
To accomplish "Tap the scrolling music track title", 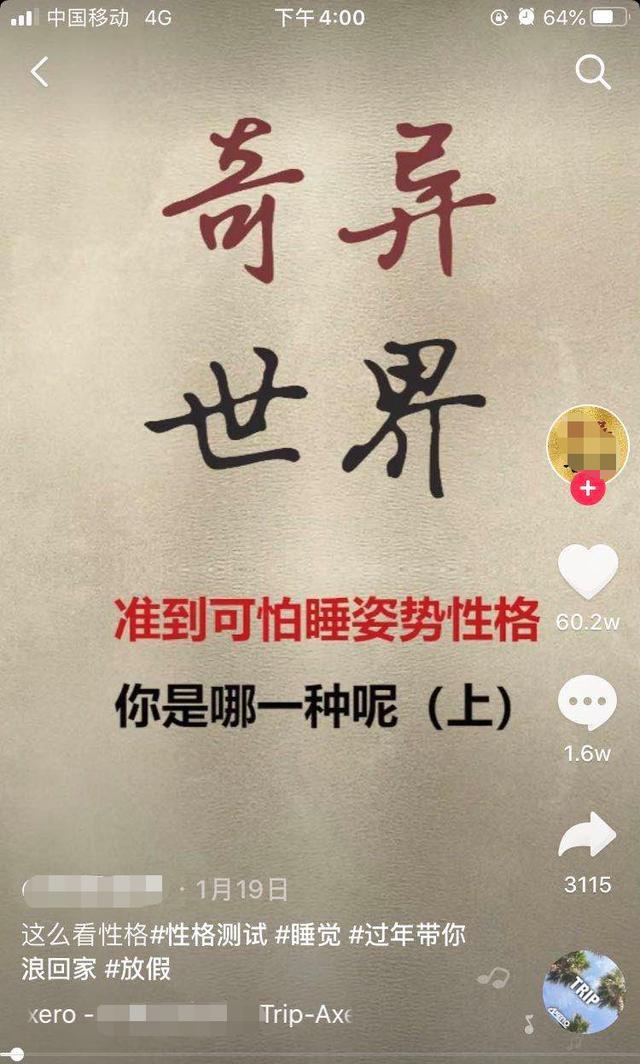I will click(x=190, y=1015).
